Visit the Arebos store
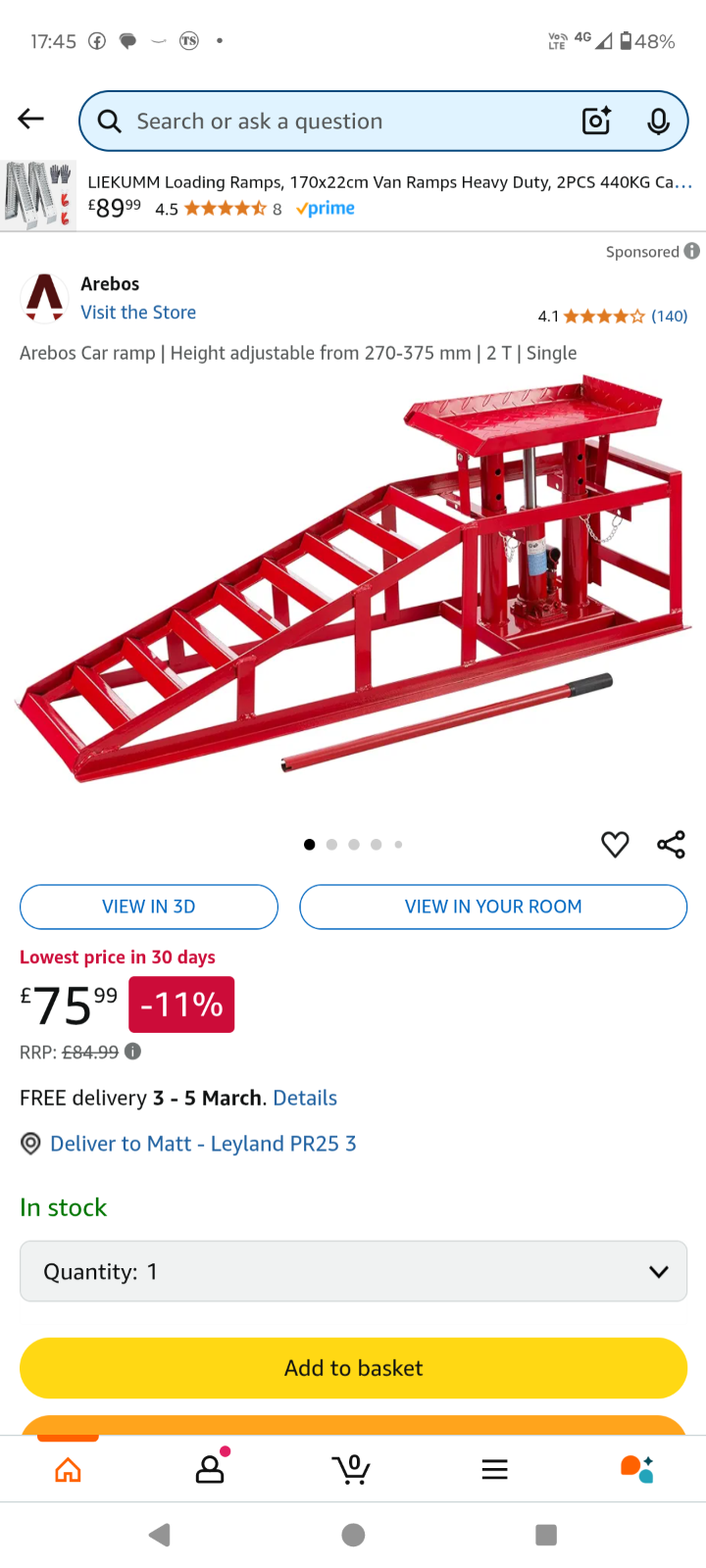The width and height of the screenshot is (706, 1568). click(138, 313)
